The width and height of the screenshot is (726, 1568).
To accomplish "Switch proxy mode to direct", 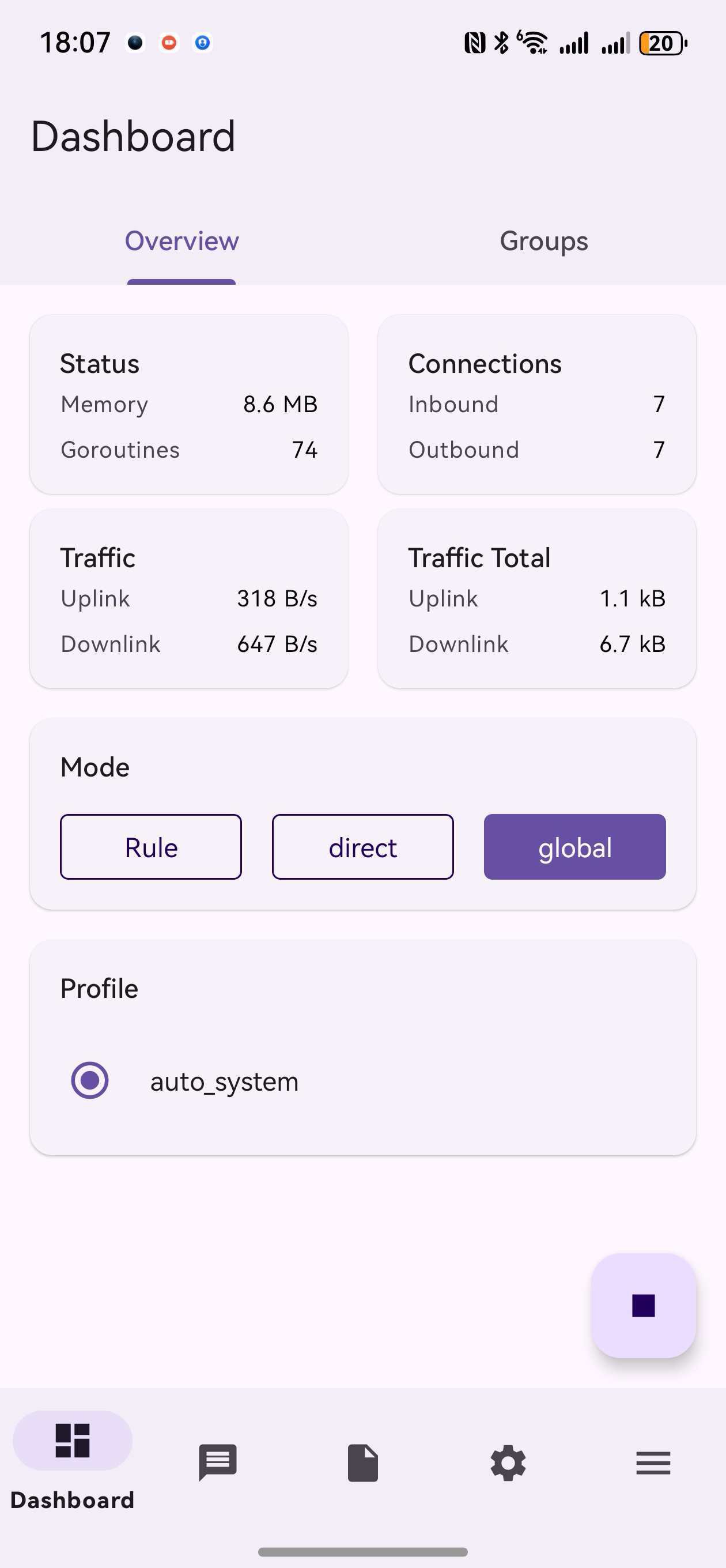I will [362, 847].
